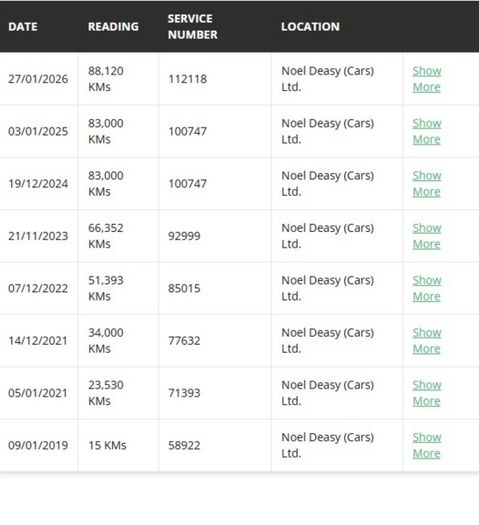
Task: Show more about the 05/01/2021 service
Action: [427, 393]
